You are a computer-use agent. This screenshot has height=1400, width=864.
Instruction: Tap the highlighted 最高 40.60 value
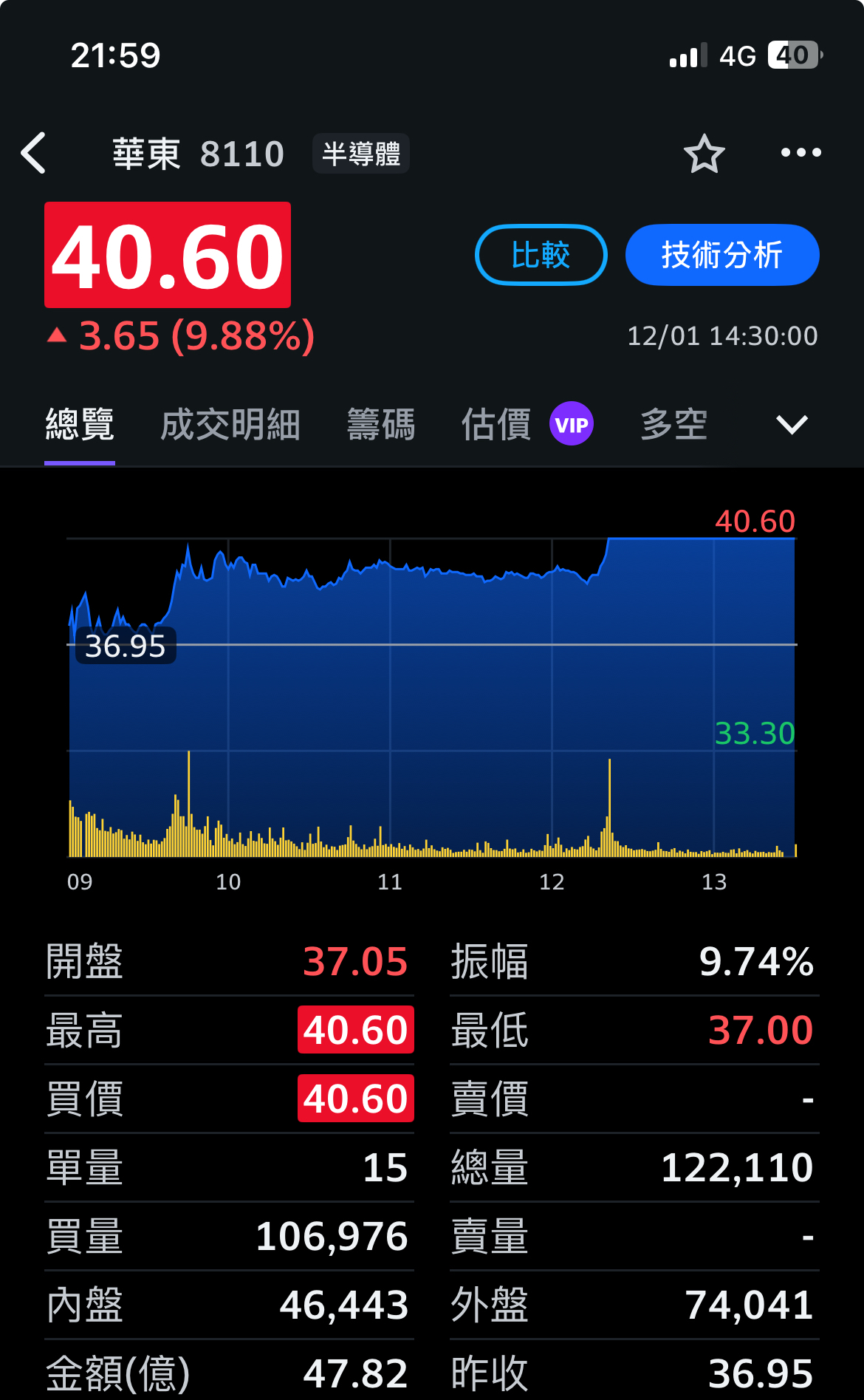click(x=355, y=1029)
